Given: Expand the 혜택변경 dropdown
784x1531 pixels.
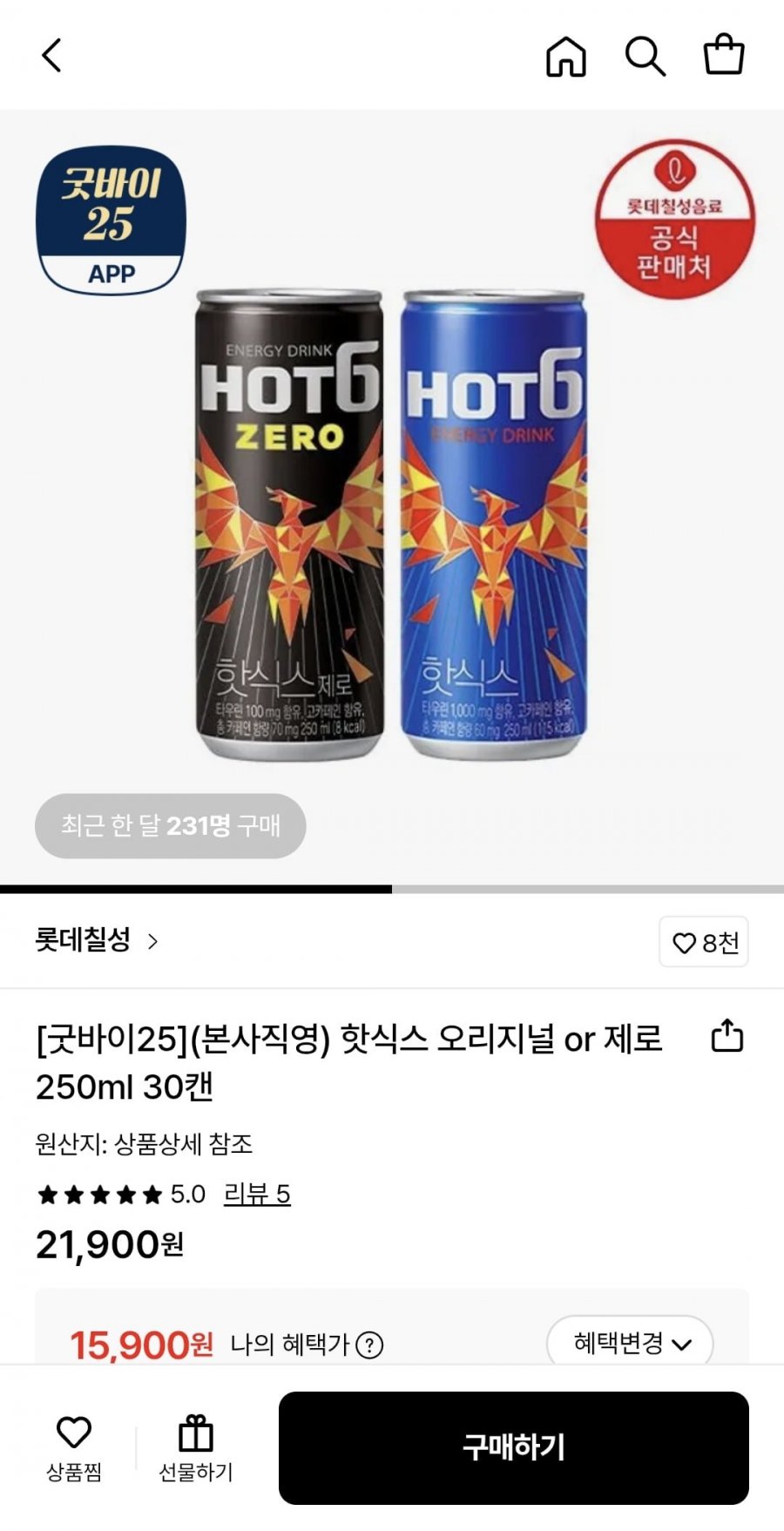Looking at the screenshot, I should pos(630,1343).
